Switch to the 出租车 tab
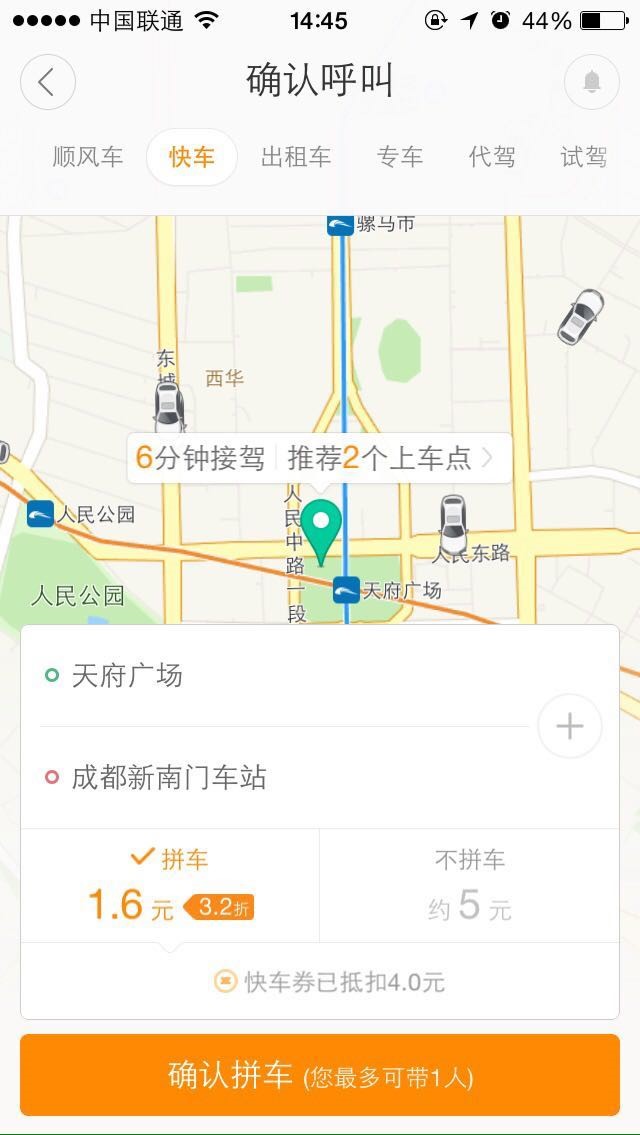Image resolution: width=640 pixels, height=1135 pixels. point(296,157)
